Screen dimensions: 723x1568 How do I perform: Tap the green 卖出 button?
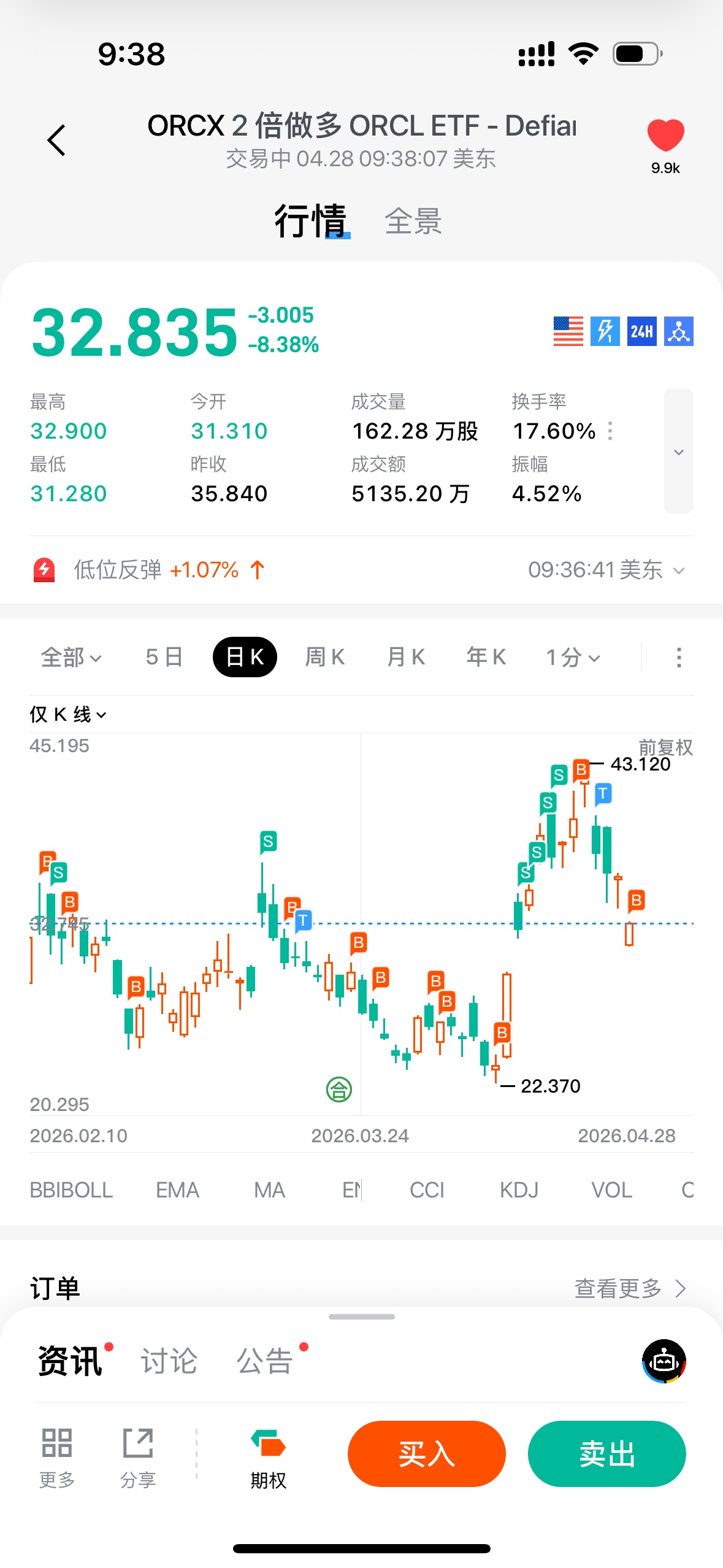tap(606, 1454)
